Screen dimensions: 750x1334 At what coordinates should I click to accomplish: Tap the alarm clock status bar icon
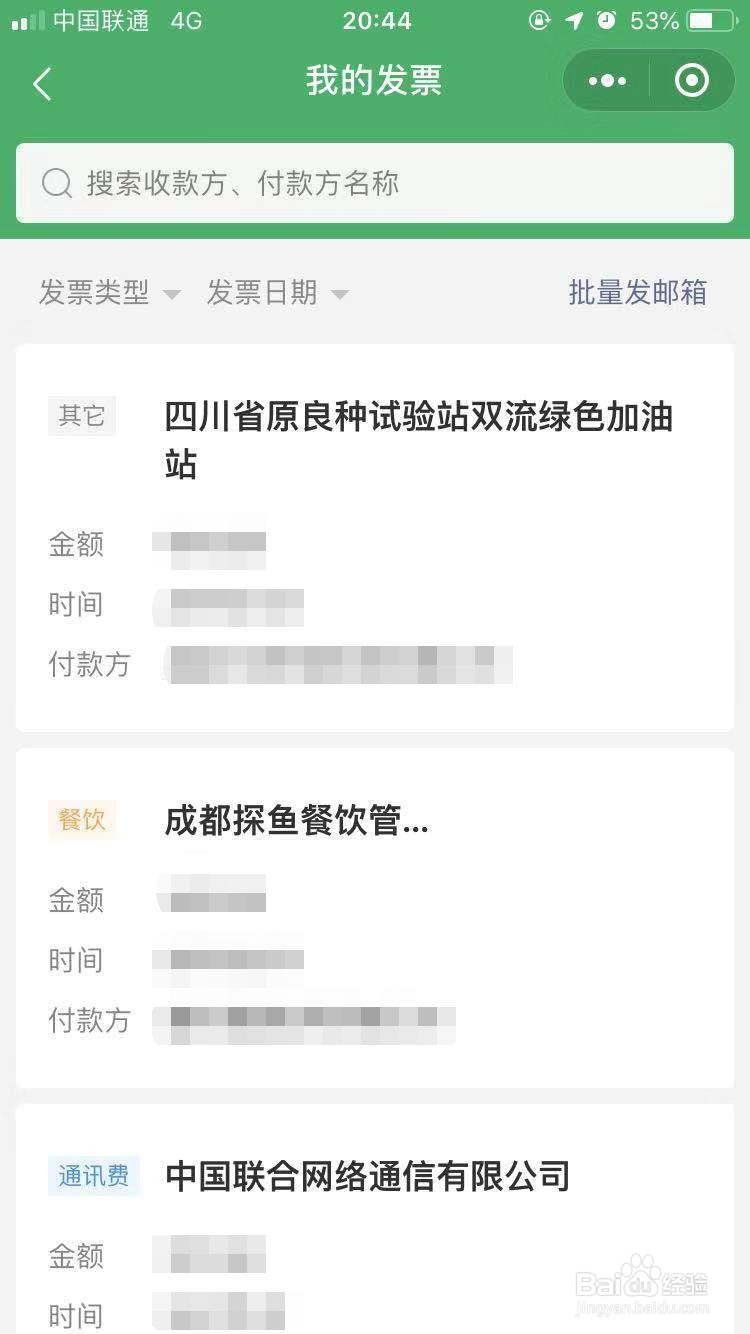(608, 20)
